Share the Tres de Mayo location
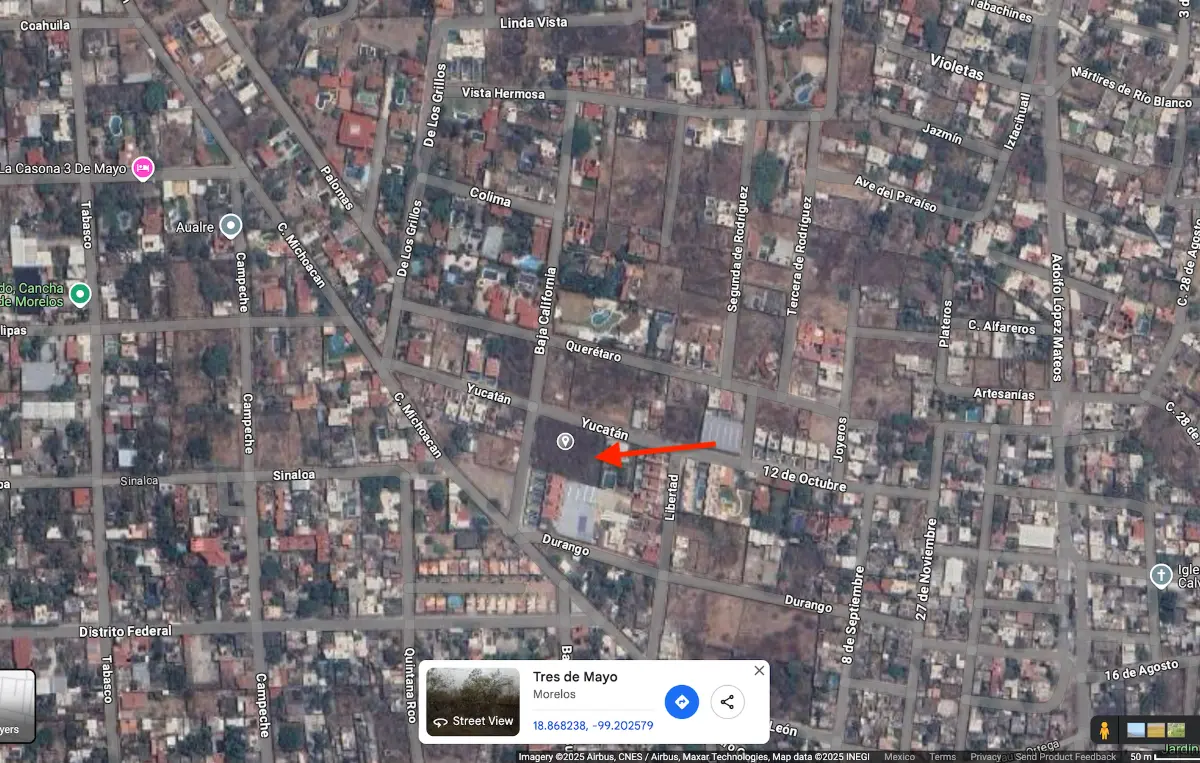 (727, 702)
